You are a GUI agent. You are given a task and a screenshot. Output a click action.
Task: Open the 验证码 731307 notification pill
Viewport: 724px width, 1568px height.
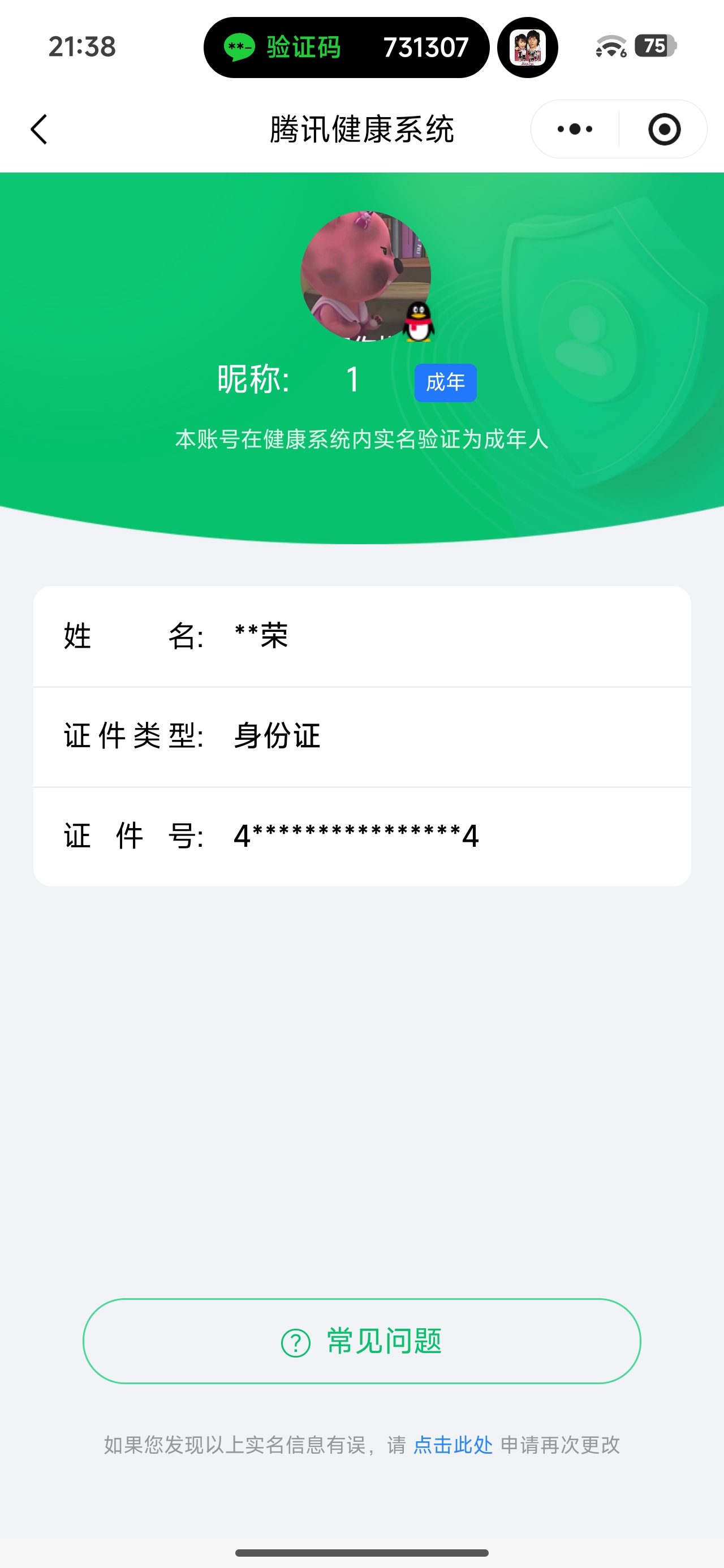click(346, 48)
